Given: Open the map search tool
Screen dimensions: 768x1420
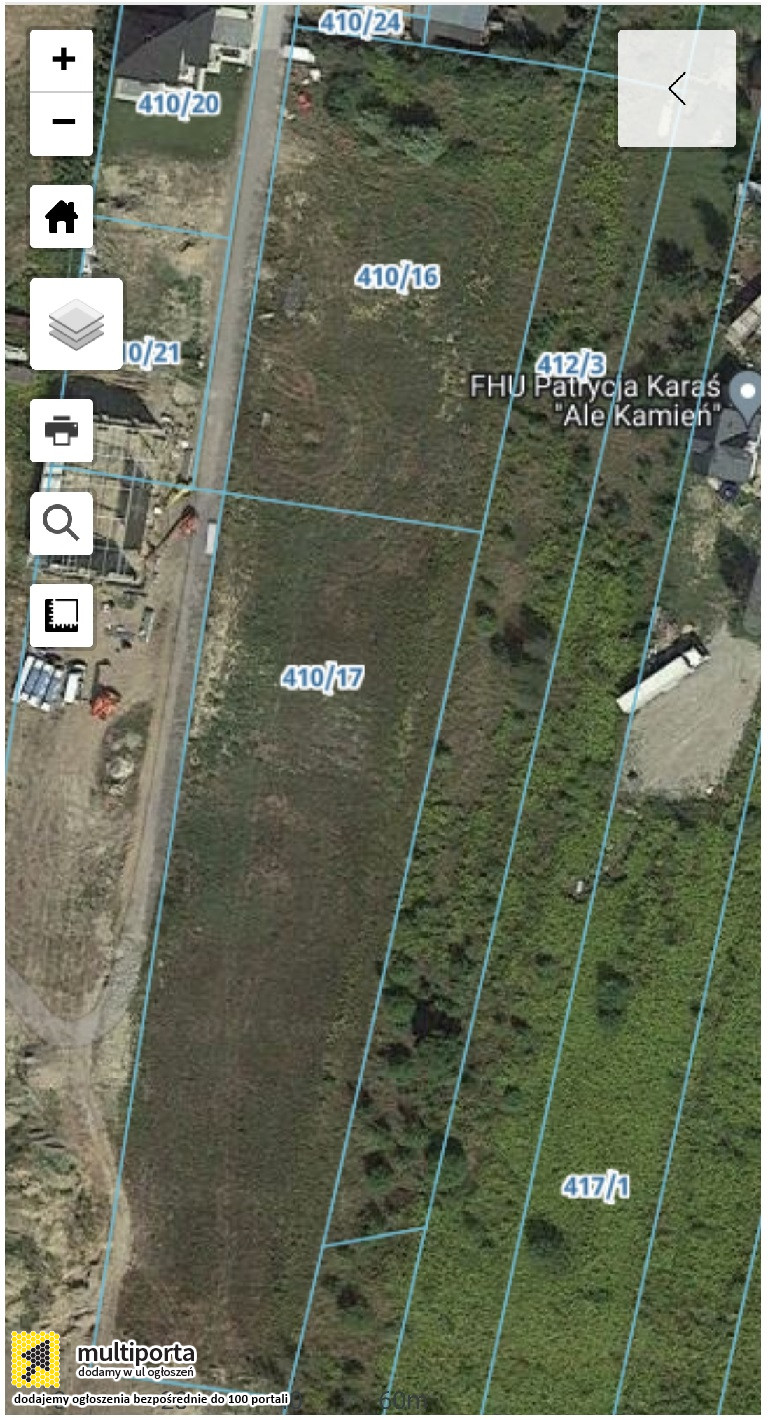Looking at the screenshot, I should click(62, 523).
